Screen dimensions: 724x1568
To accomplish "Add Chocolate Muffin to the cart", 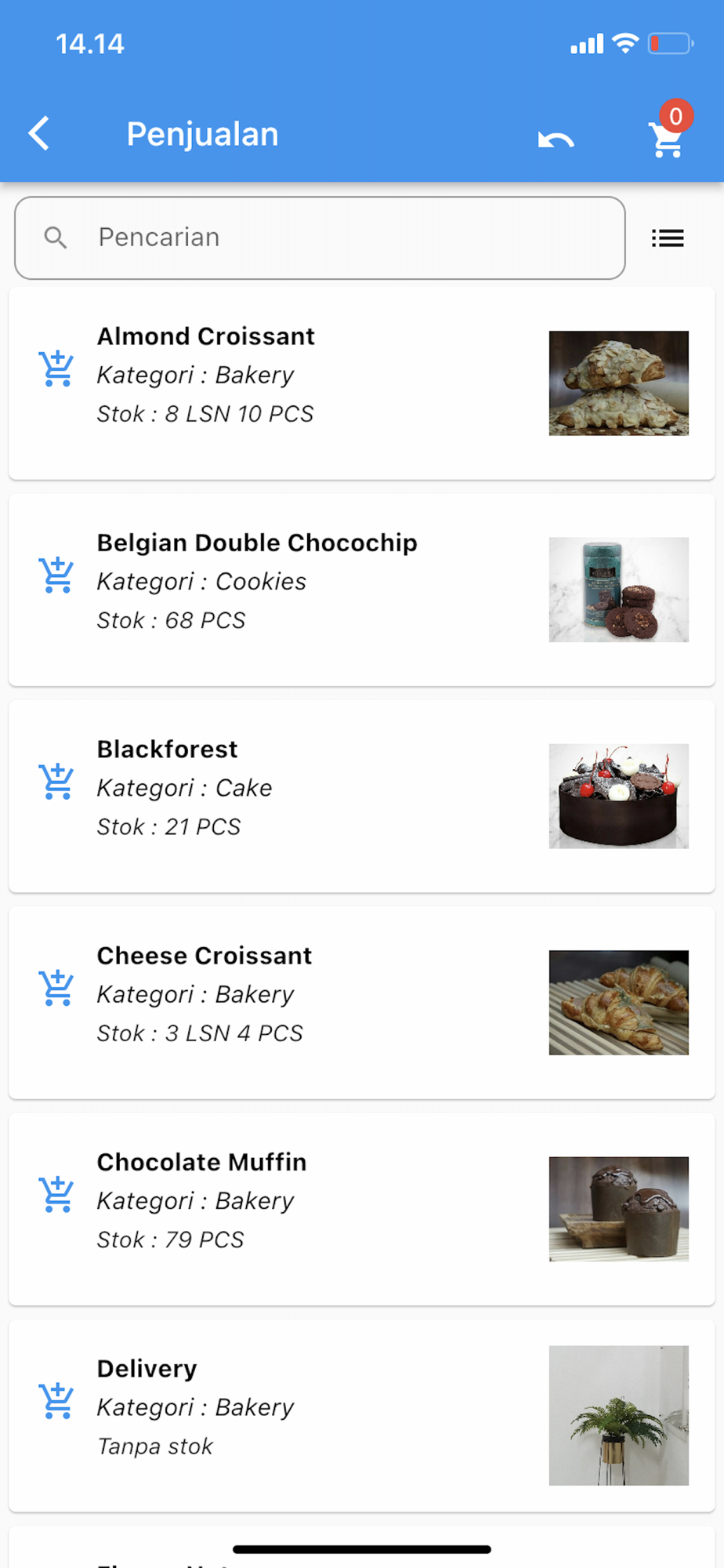I will click(56, 1194).
